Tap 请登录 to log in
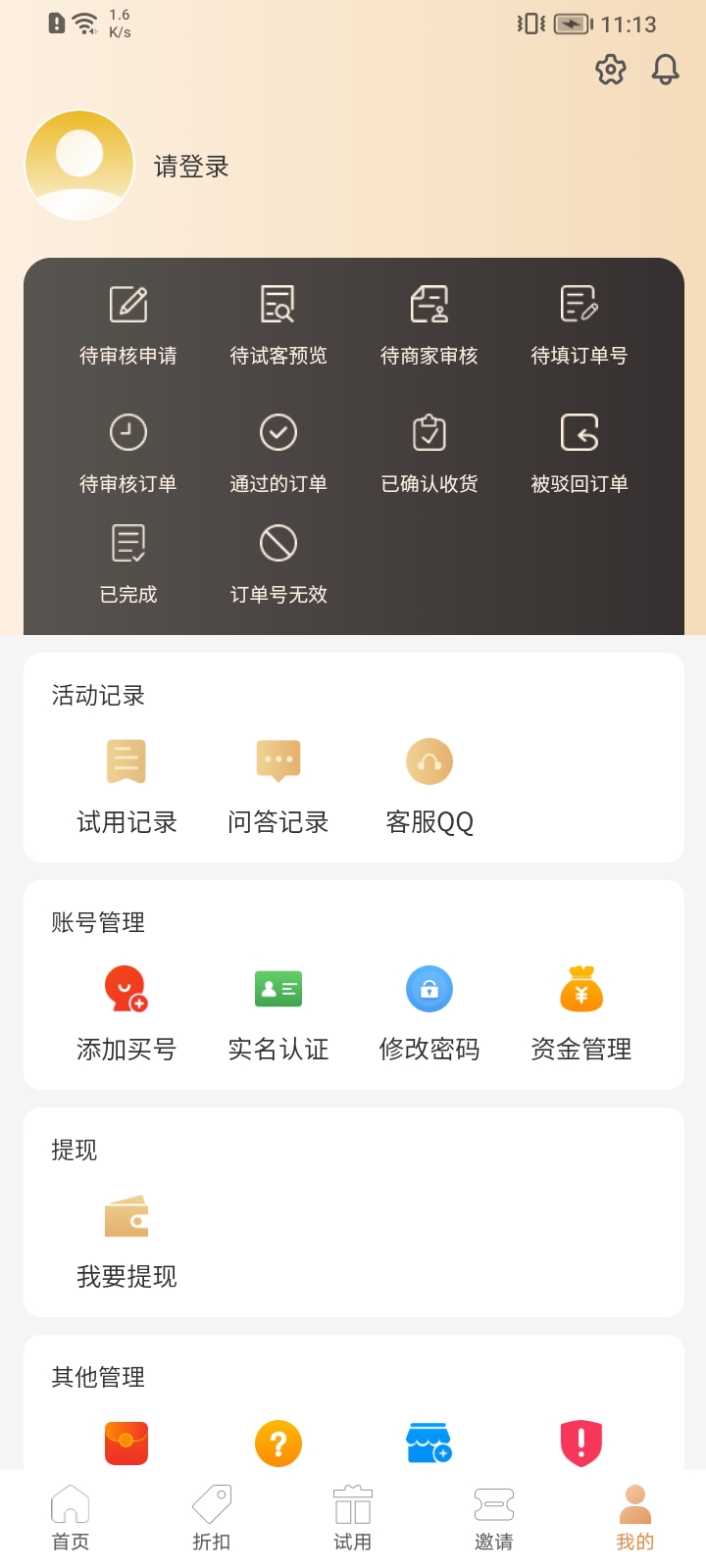This screenshot has width=706, height=1568. click(190, 167)
